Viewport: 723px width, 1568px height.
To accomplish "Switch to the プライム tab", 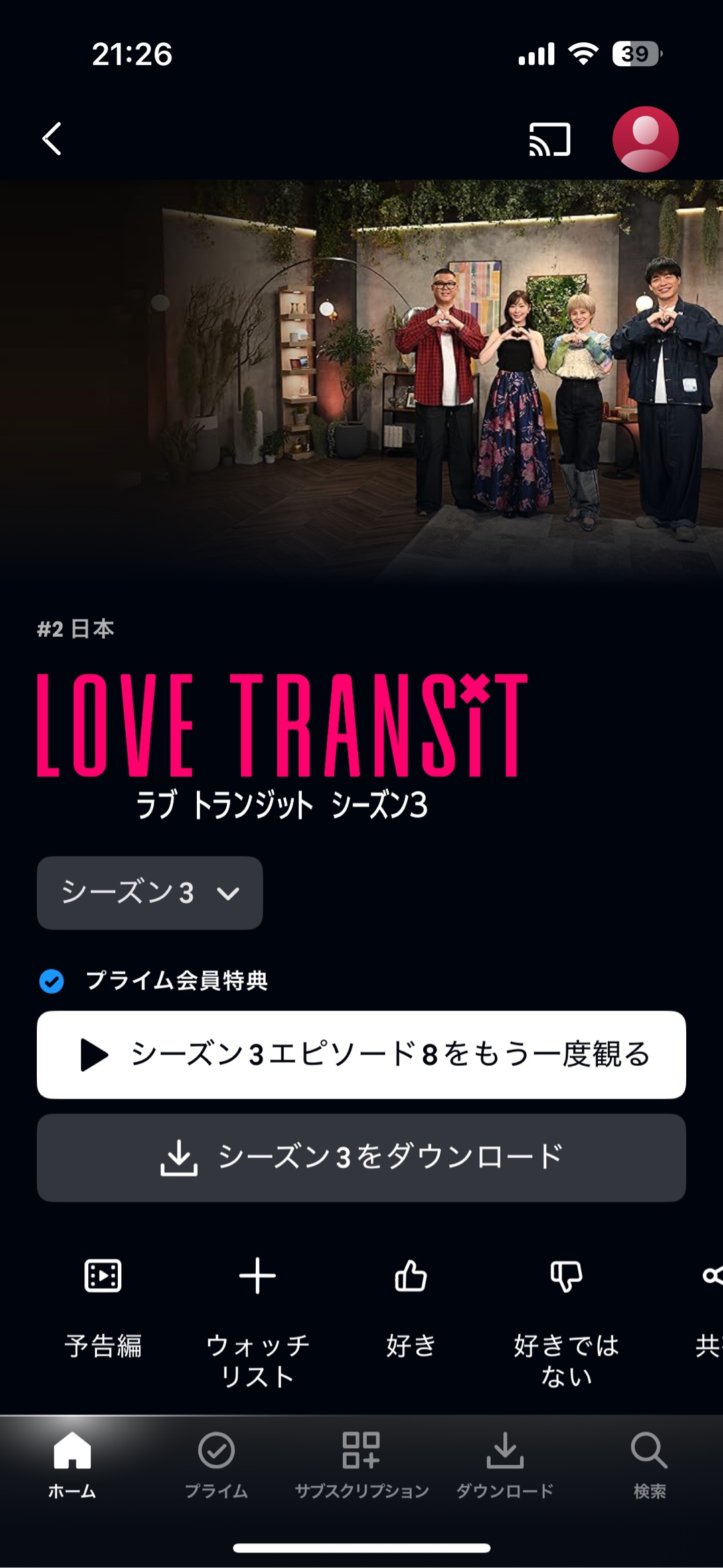I will 216,1464.
